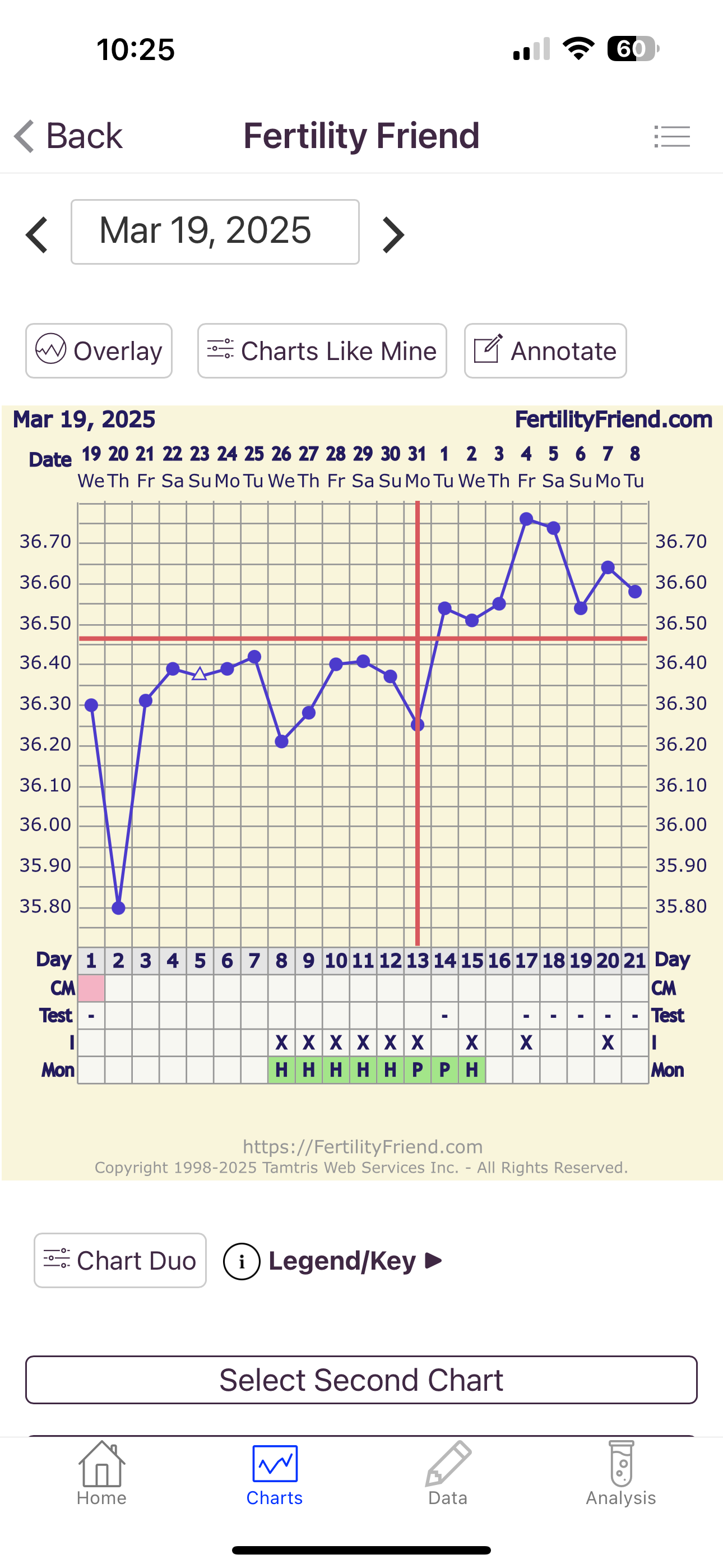This screenshot has height=1568, width=723.
Task: Switch to the Analysis tab
Action: point(621,1473)
